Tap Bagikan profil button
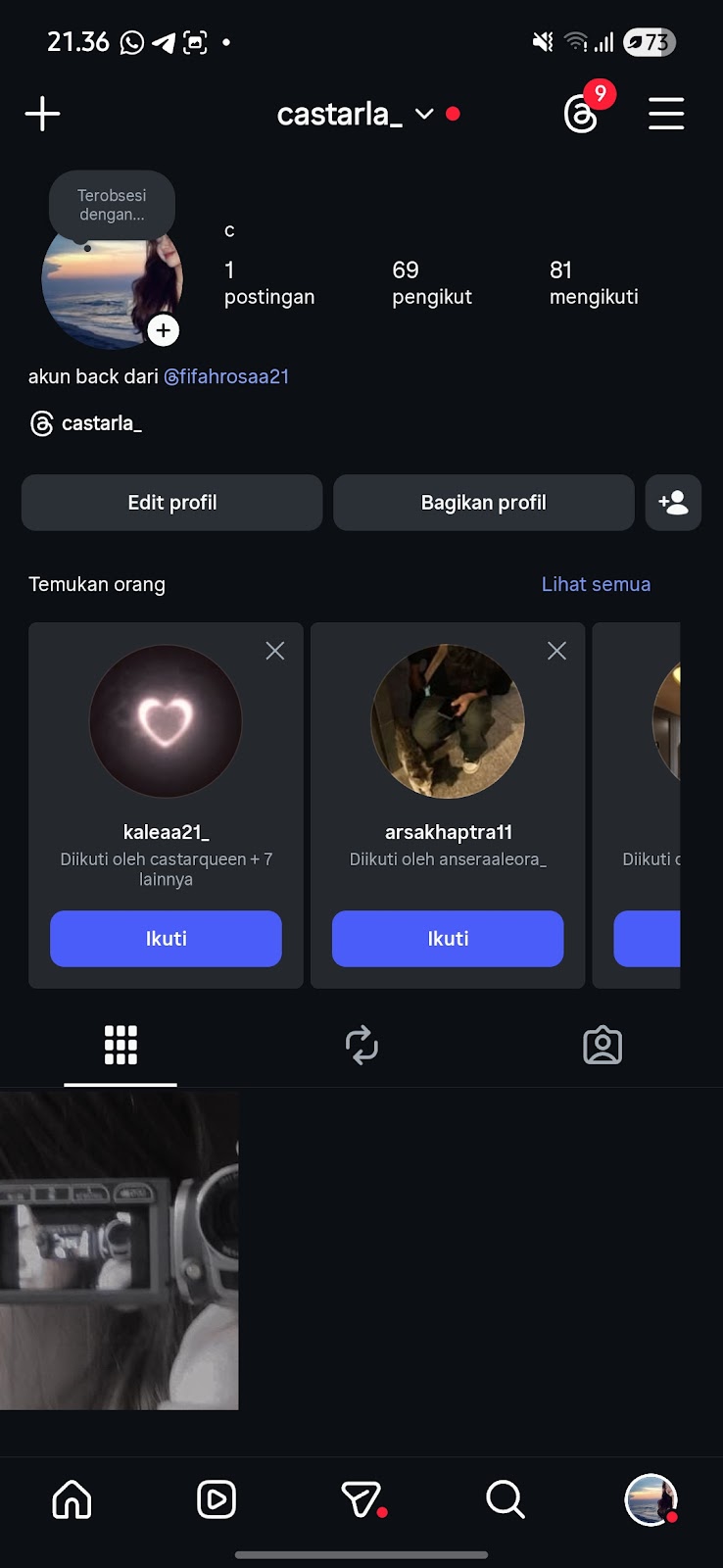Viewport: 723px width, 1568px height. coord(483,503)
